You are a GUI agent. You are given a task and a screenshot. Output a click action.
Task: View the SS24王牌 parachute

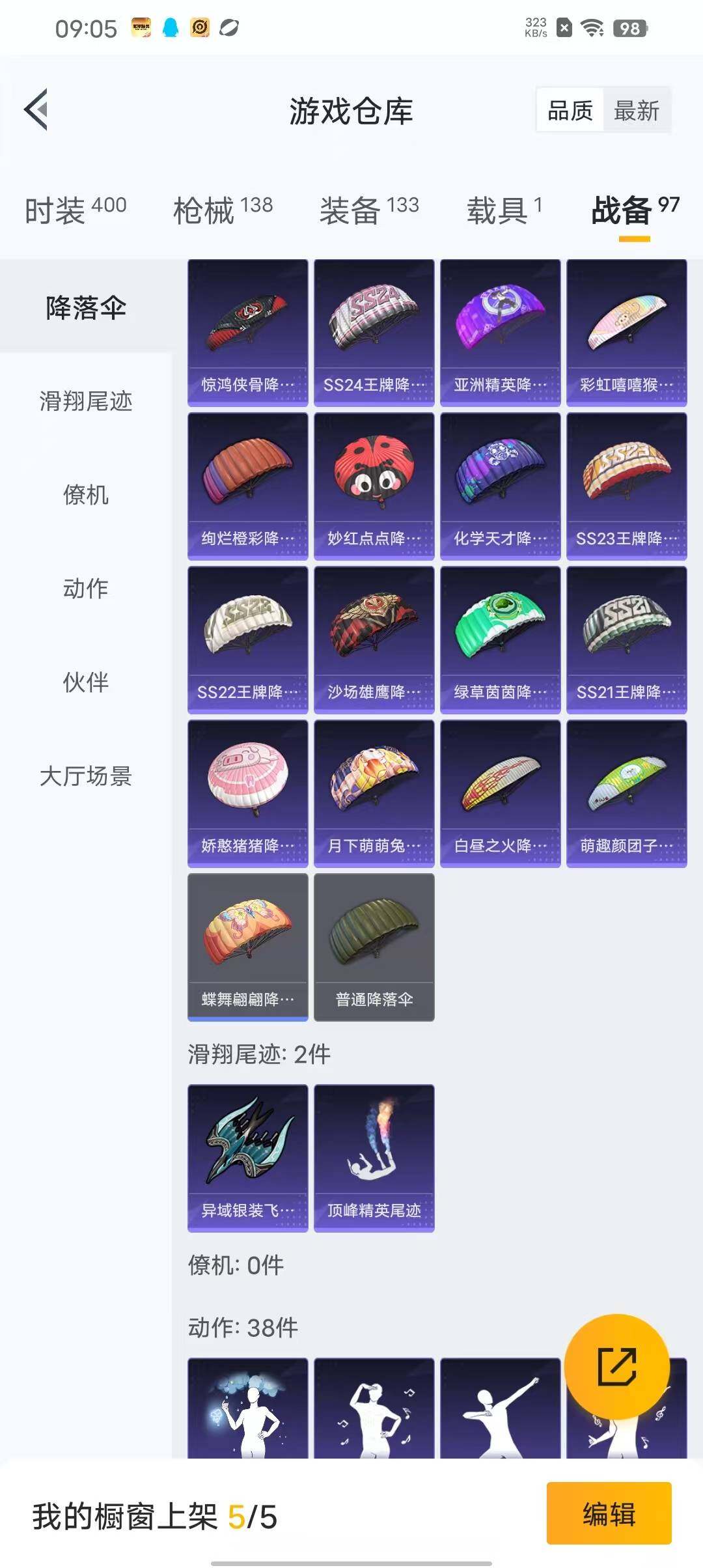[374, 333]
